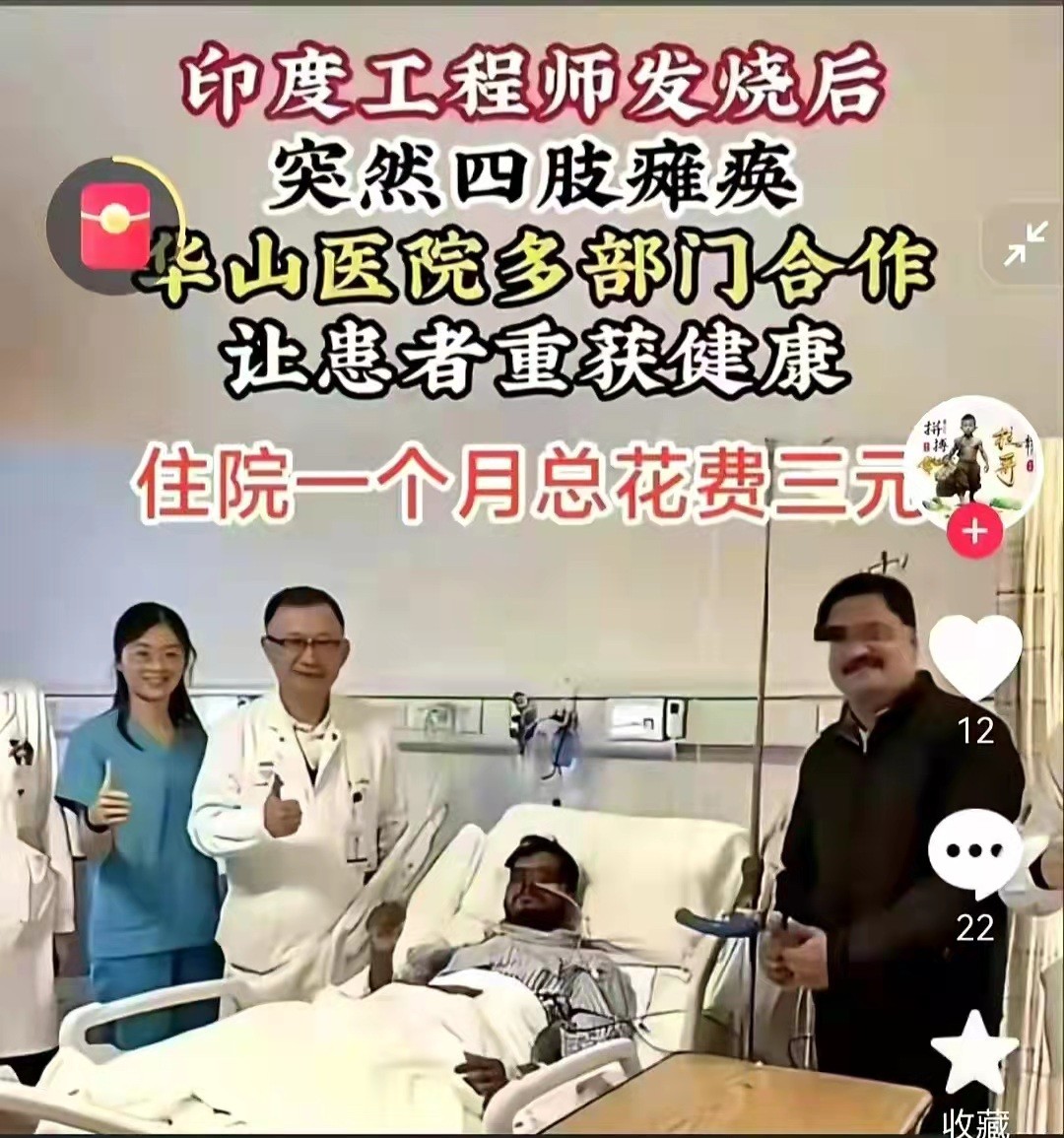Screen dimensions: 1064x1138
Task: Add video to favorites via 收藏 star
Action: point(974,1054)
